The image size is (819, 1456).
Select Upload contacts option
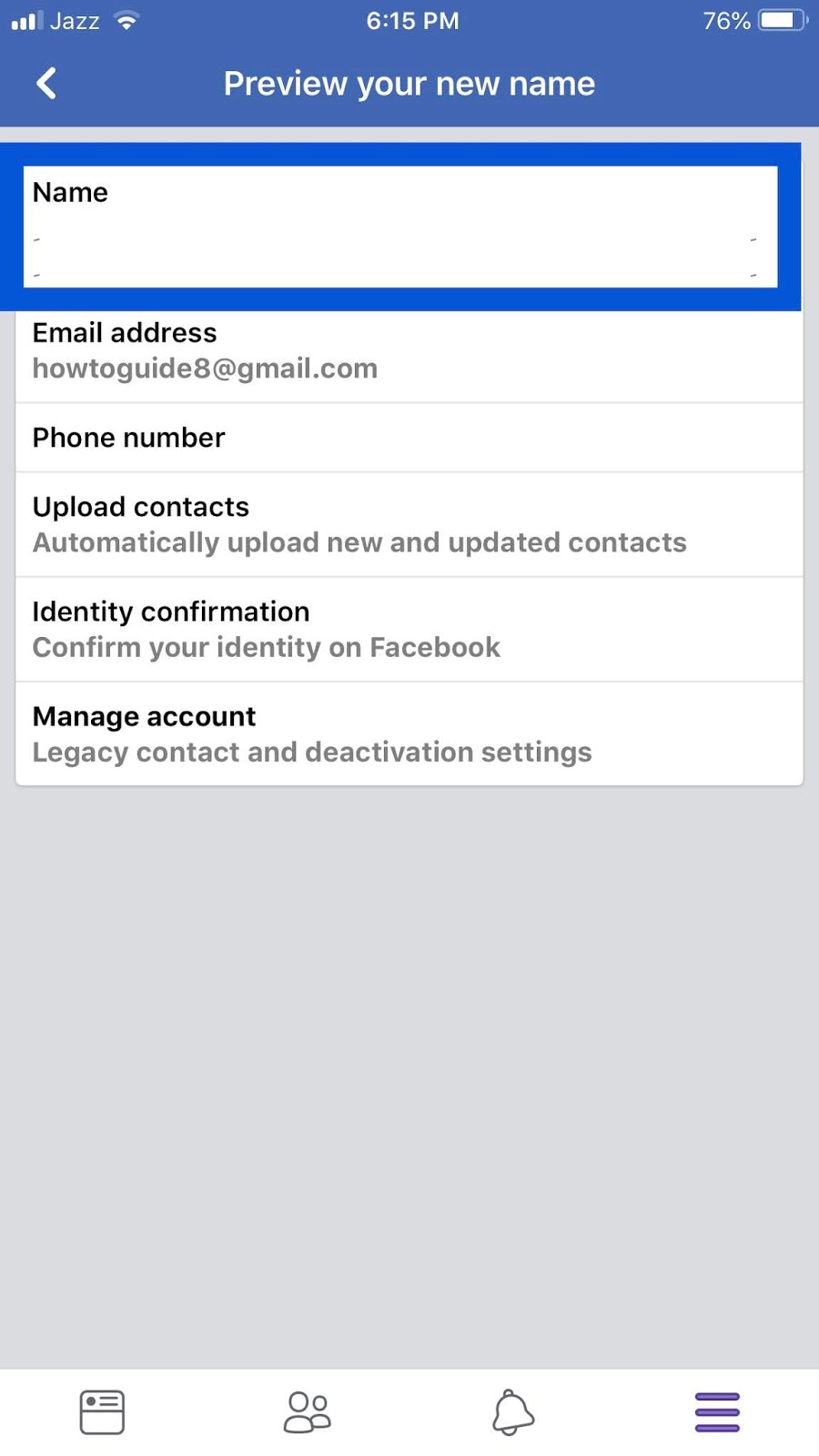pyautogui.click(x=409, y=524)
